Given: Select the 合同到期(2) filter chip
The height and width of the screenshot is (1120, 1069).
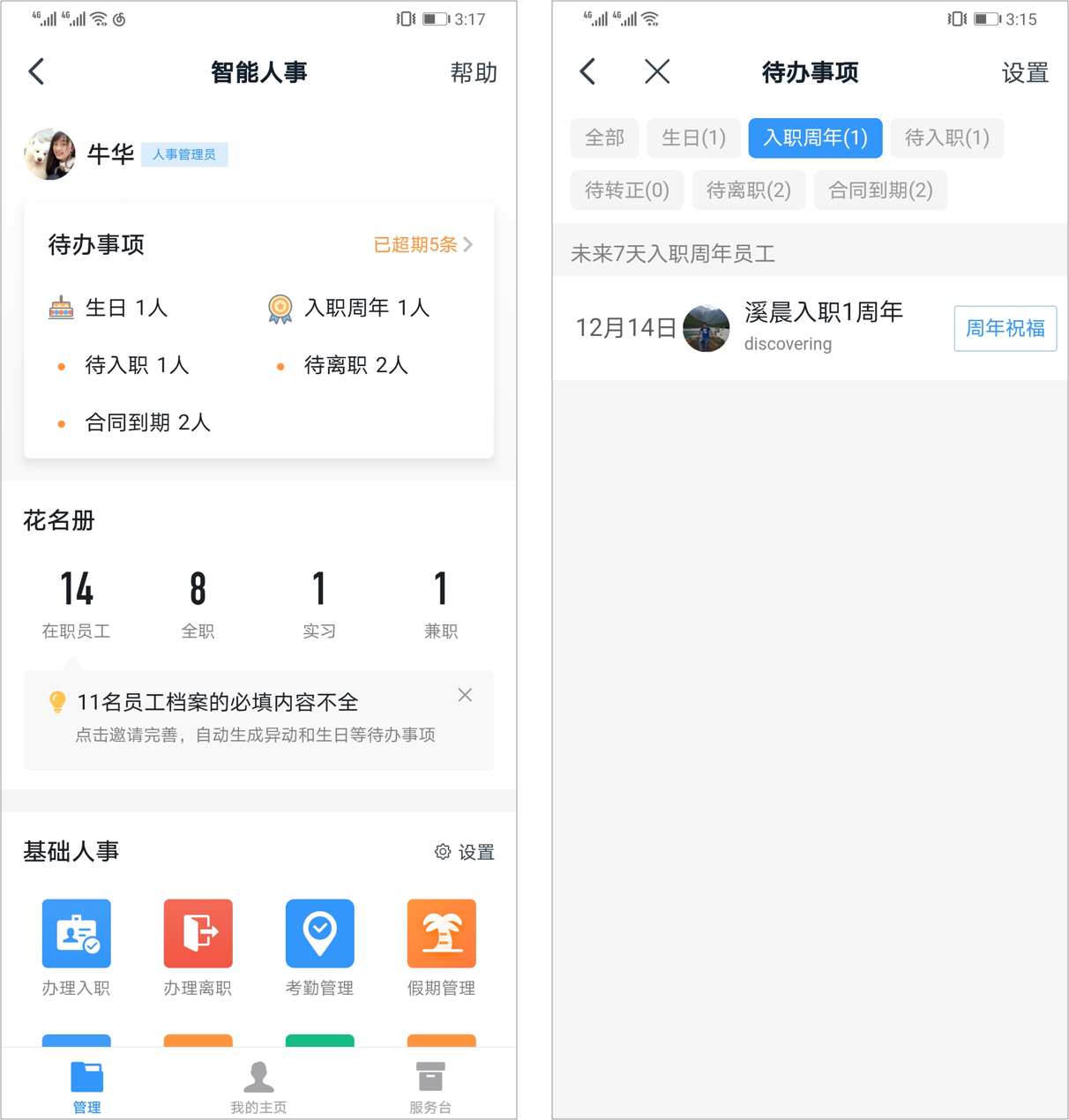Looking at the screenshot, I should [880, 190].
